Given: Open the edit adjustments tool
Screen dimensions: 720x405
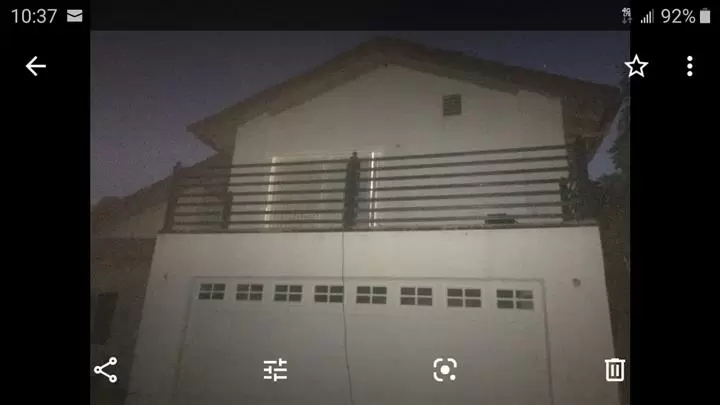Looking at the screenshot, I should pyautogui.click(x=275, y=370).
